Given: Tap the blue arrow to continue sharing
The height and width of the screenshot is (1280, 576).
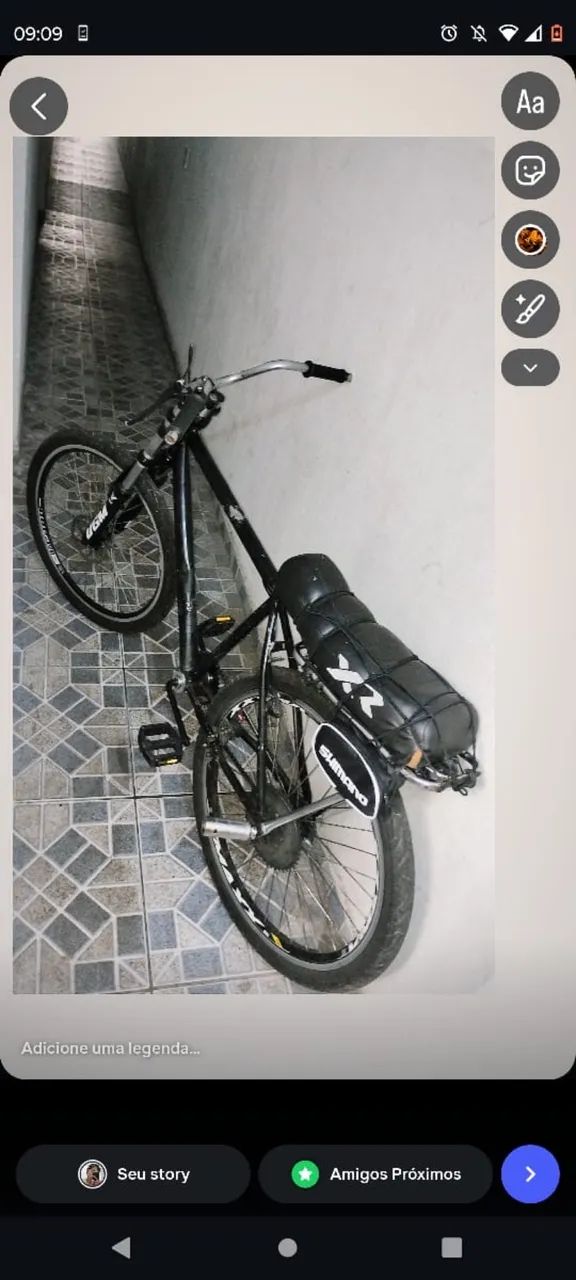Looking at the screenshot, I should tap(530, 1174).
